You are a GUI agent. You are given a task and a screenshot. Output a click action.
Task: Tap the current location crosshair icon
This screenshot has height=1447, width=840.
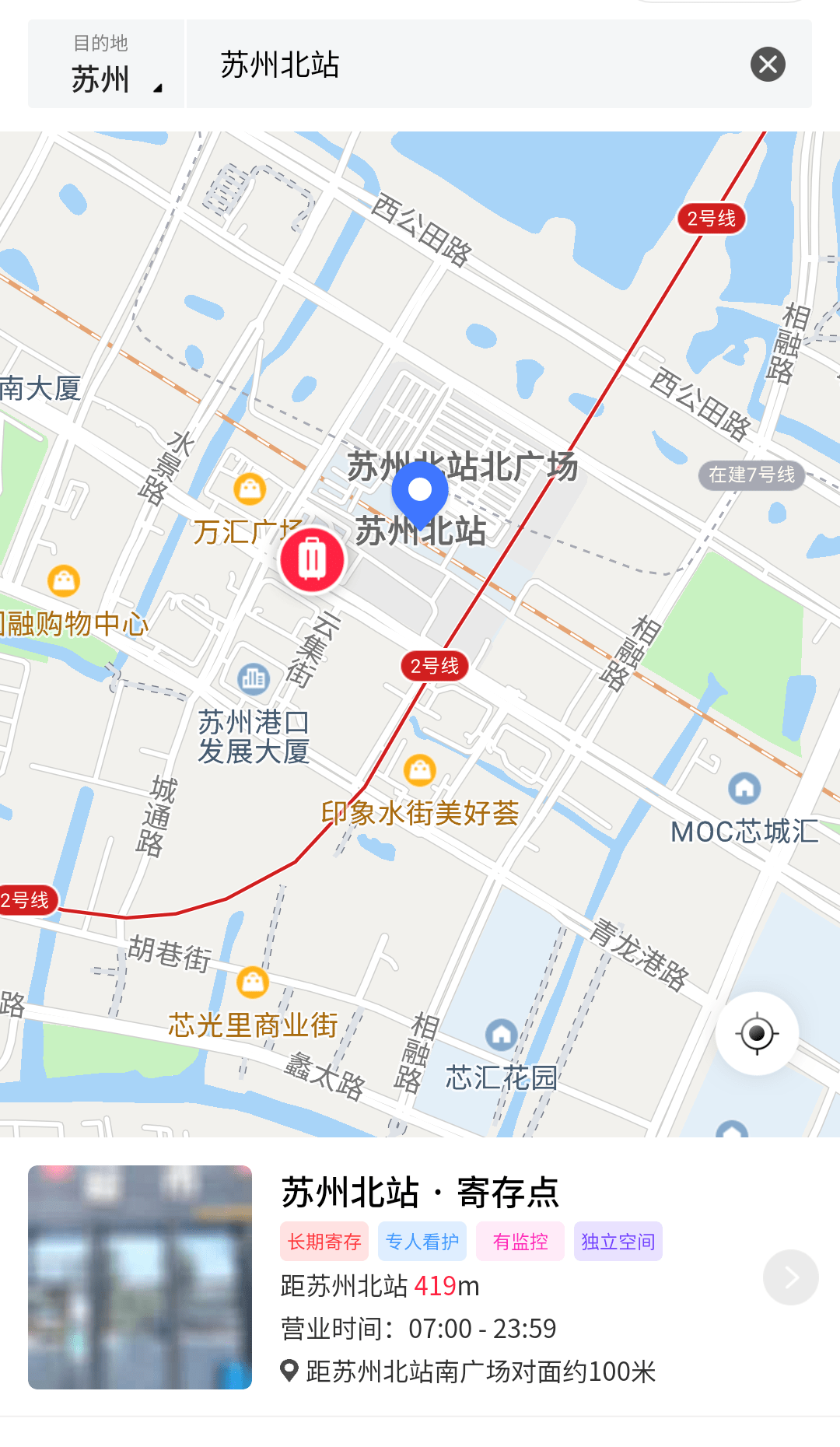[755, 1032]
